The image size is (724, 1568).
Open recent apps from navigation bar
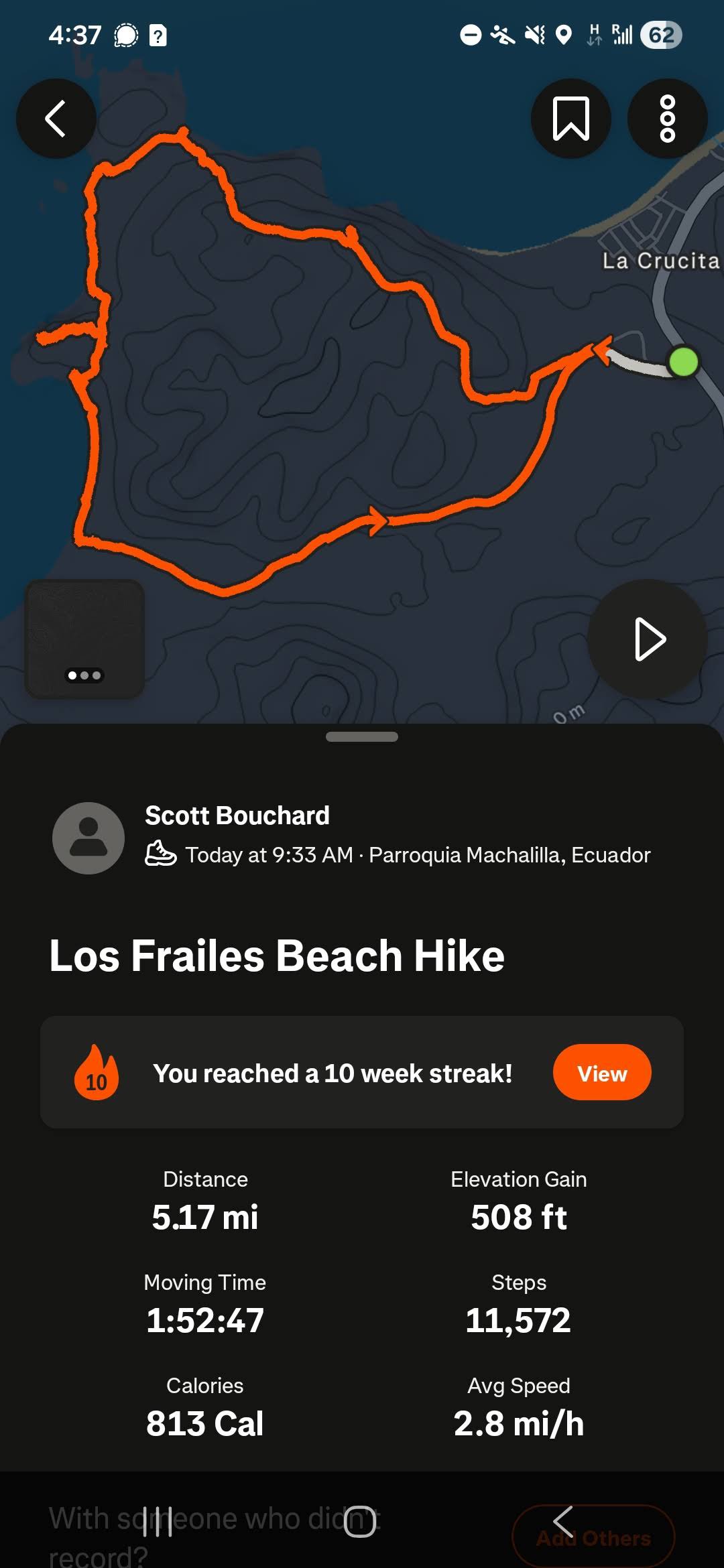(158, 1521)
